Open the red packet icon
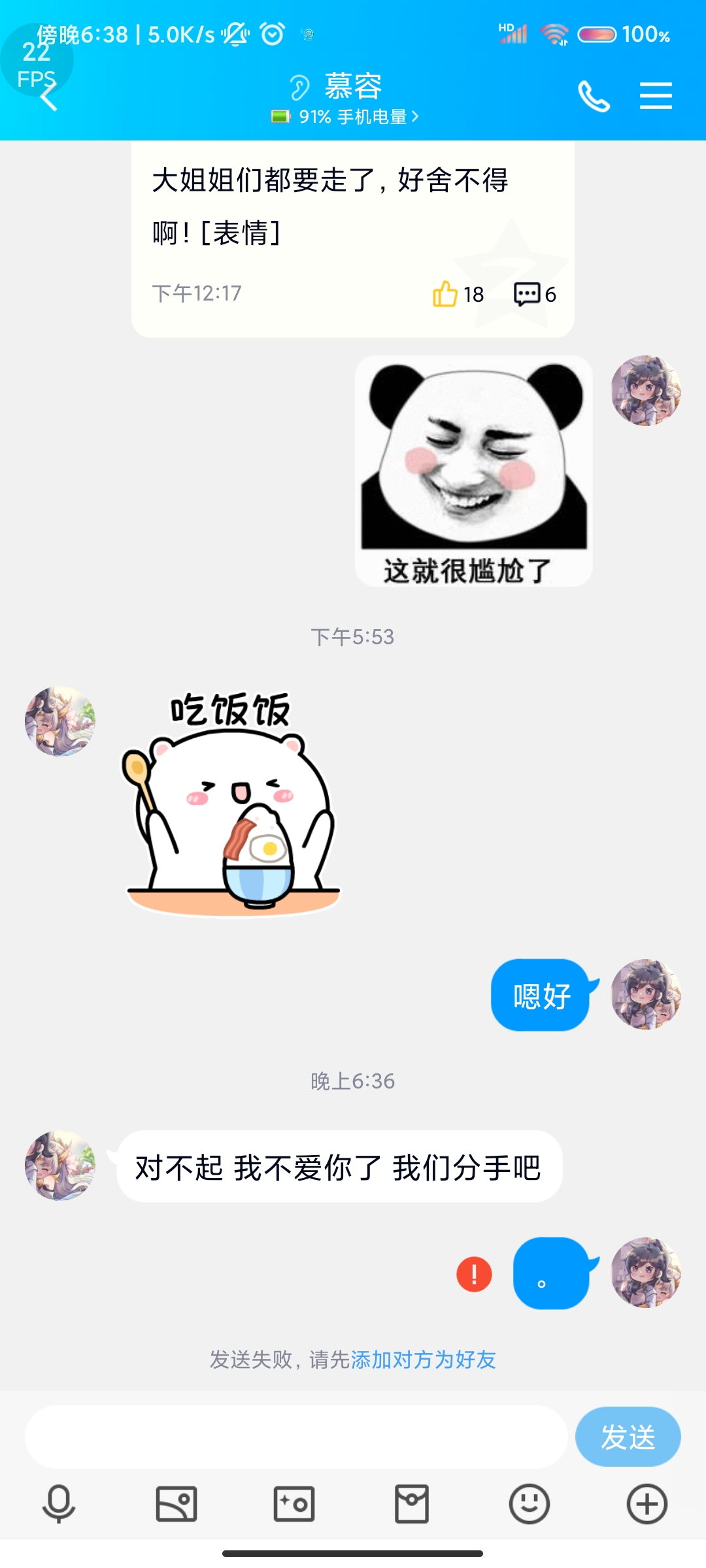This screenshot has width=706, height=1568. [x=412, y=1504]
